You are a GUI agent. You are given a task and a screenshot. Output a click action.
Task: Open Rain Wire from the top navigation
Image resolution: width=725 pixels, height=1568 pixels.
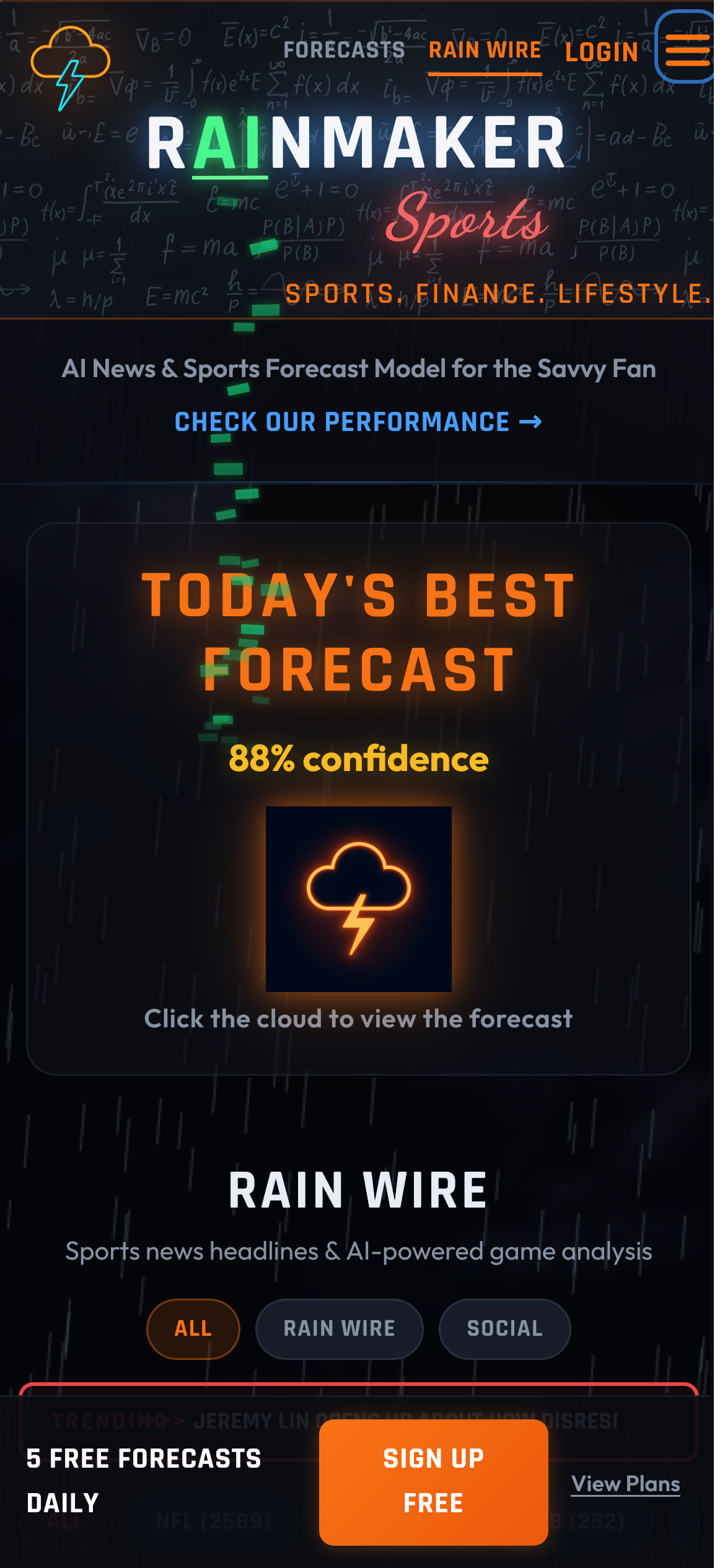[485, 50]
